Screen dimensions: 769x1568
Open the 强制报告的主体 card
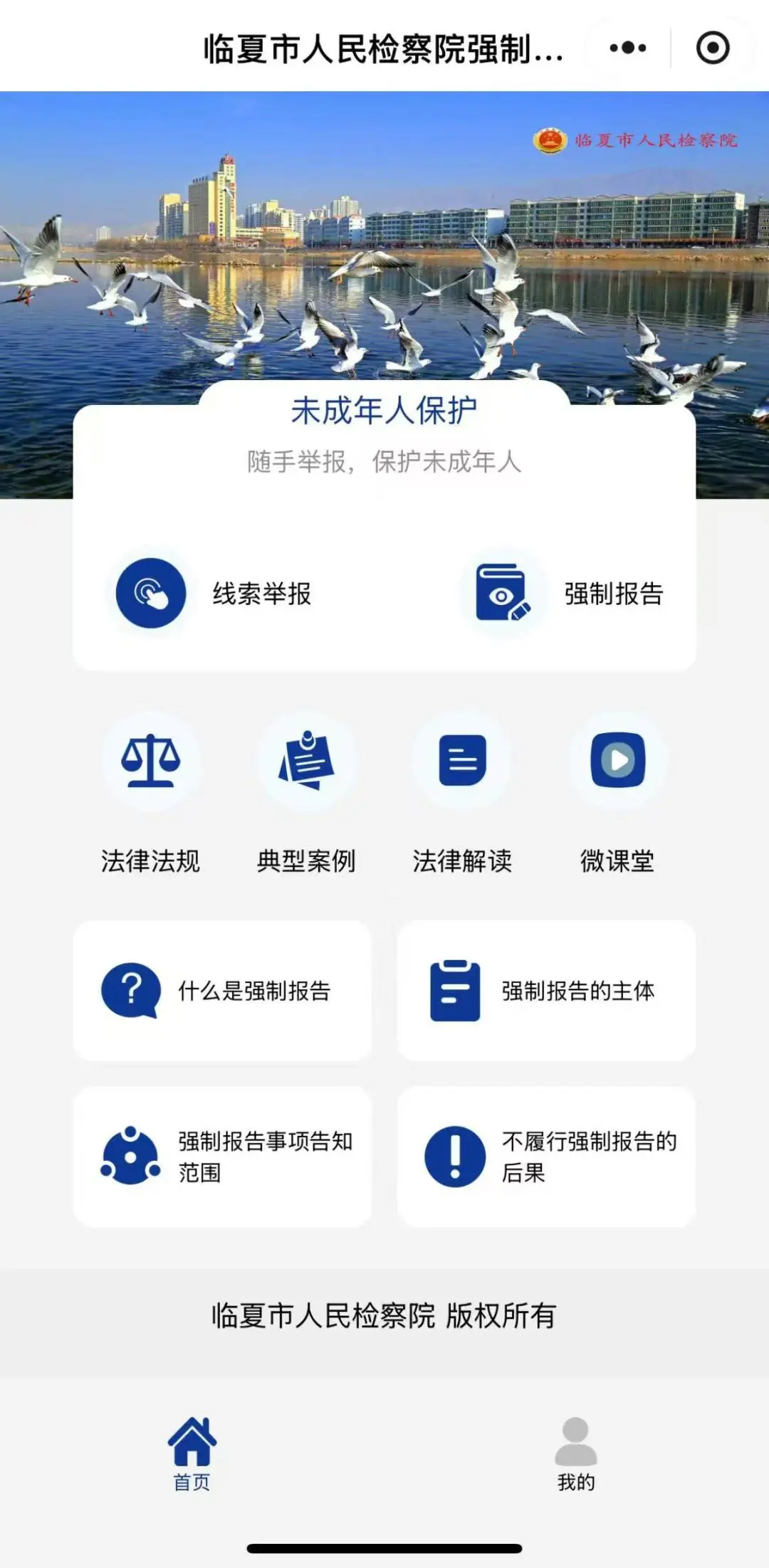546,991
